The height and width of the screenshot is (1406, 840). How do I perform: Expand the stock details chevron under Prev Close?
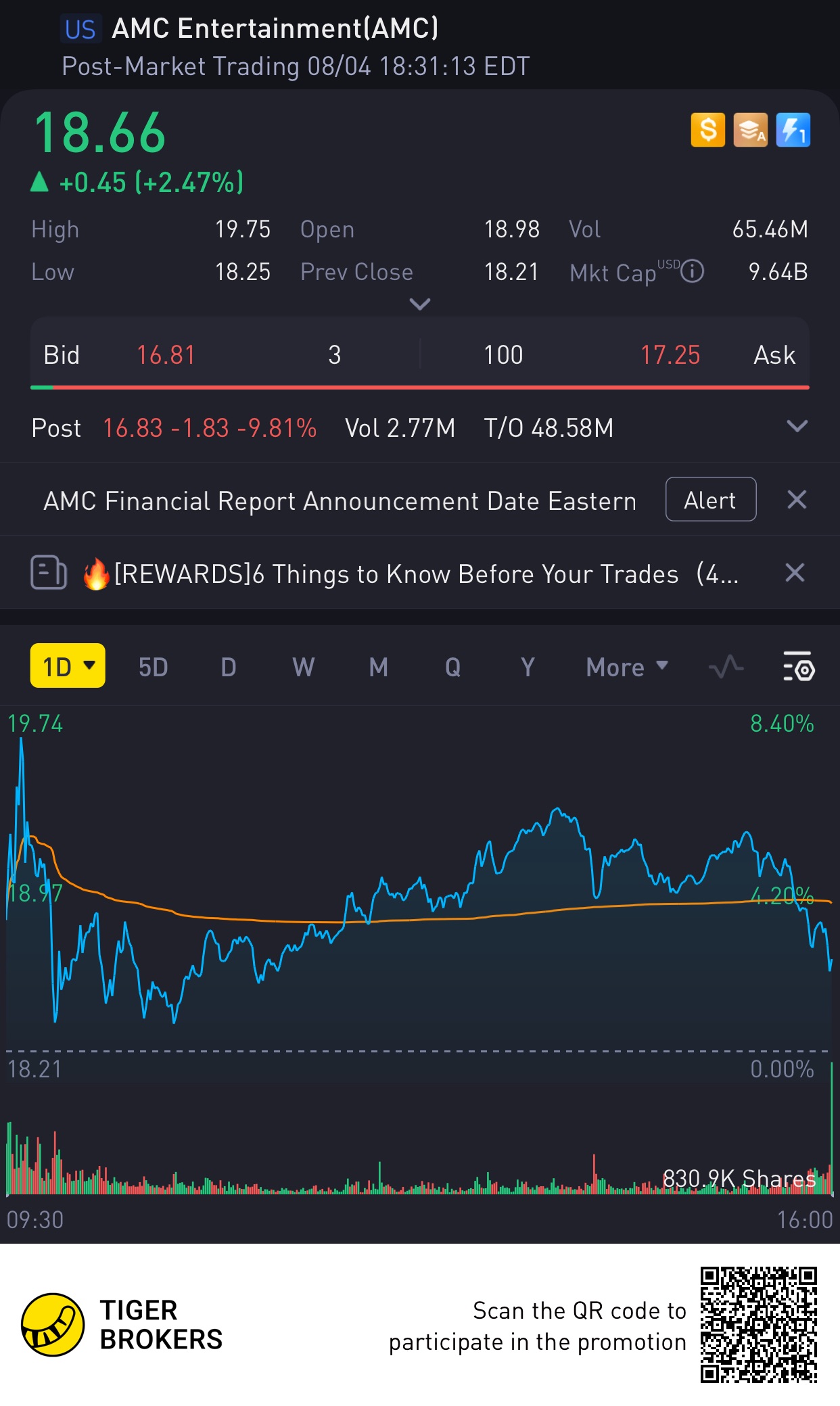(420, 304)
